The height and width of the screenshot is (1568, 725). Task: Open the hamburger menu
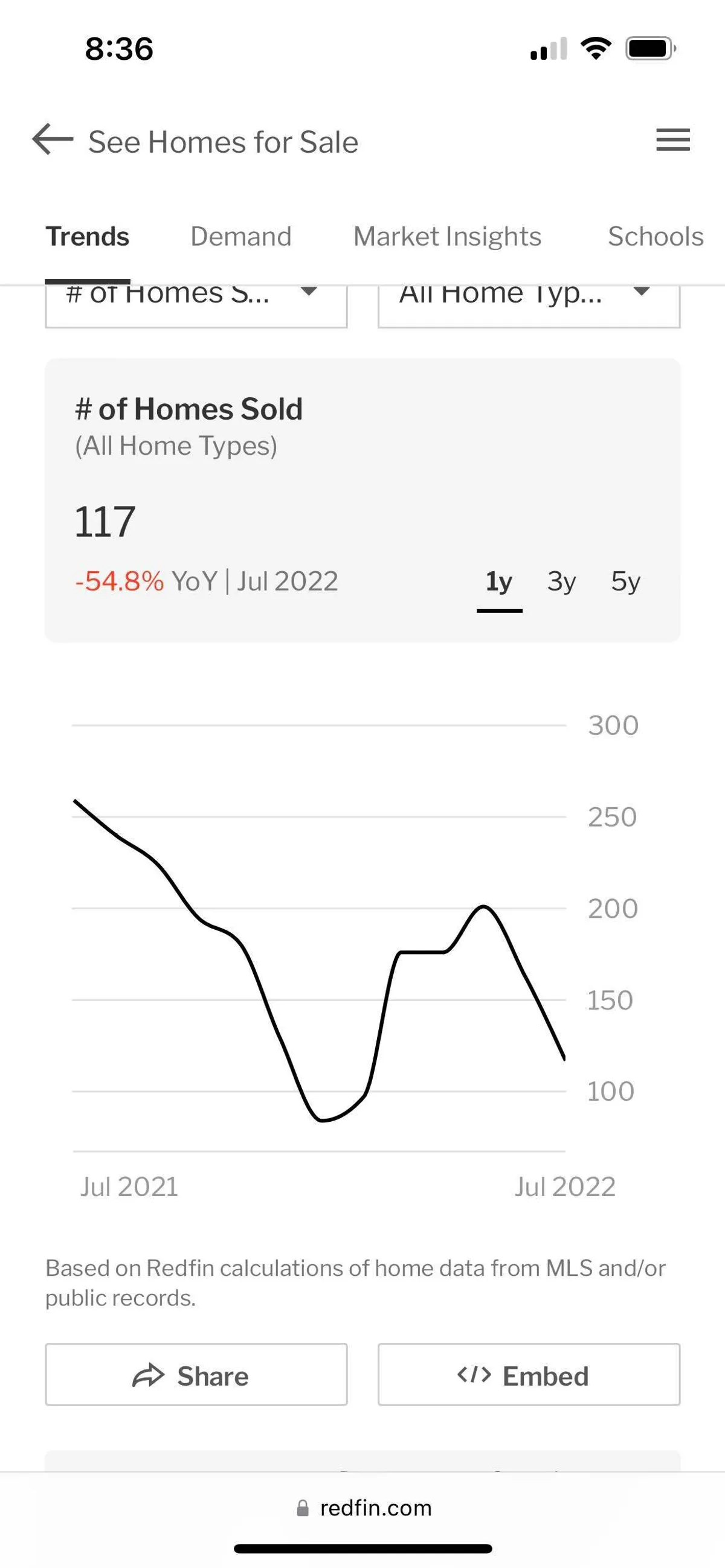[x=672, y=140]
